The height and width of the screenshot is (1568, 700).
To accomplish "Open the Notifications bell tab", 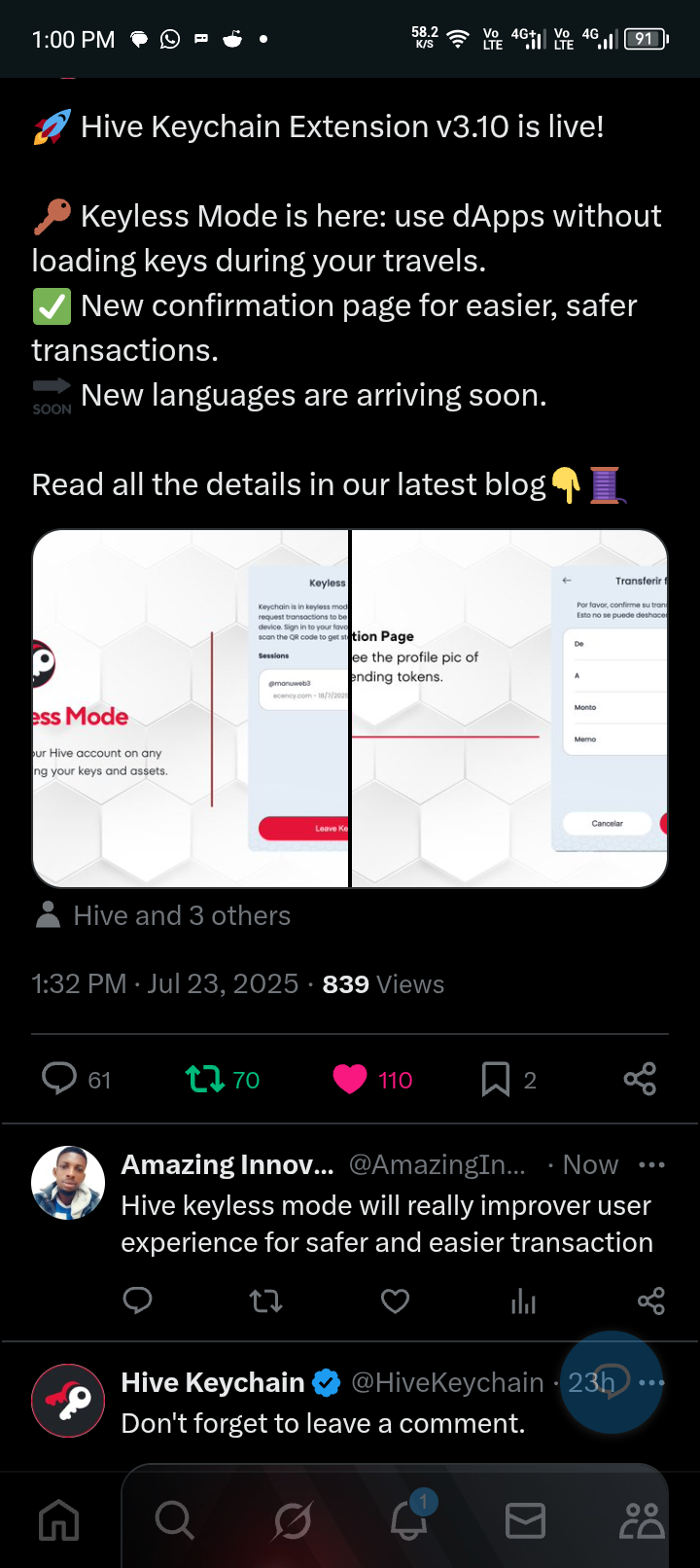I will [410, 1517].
